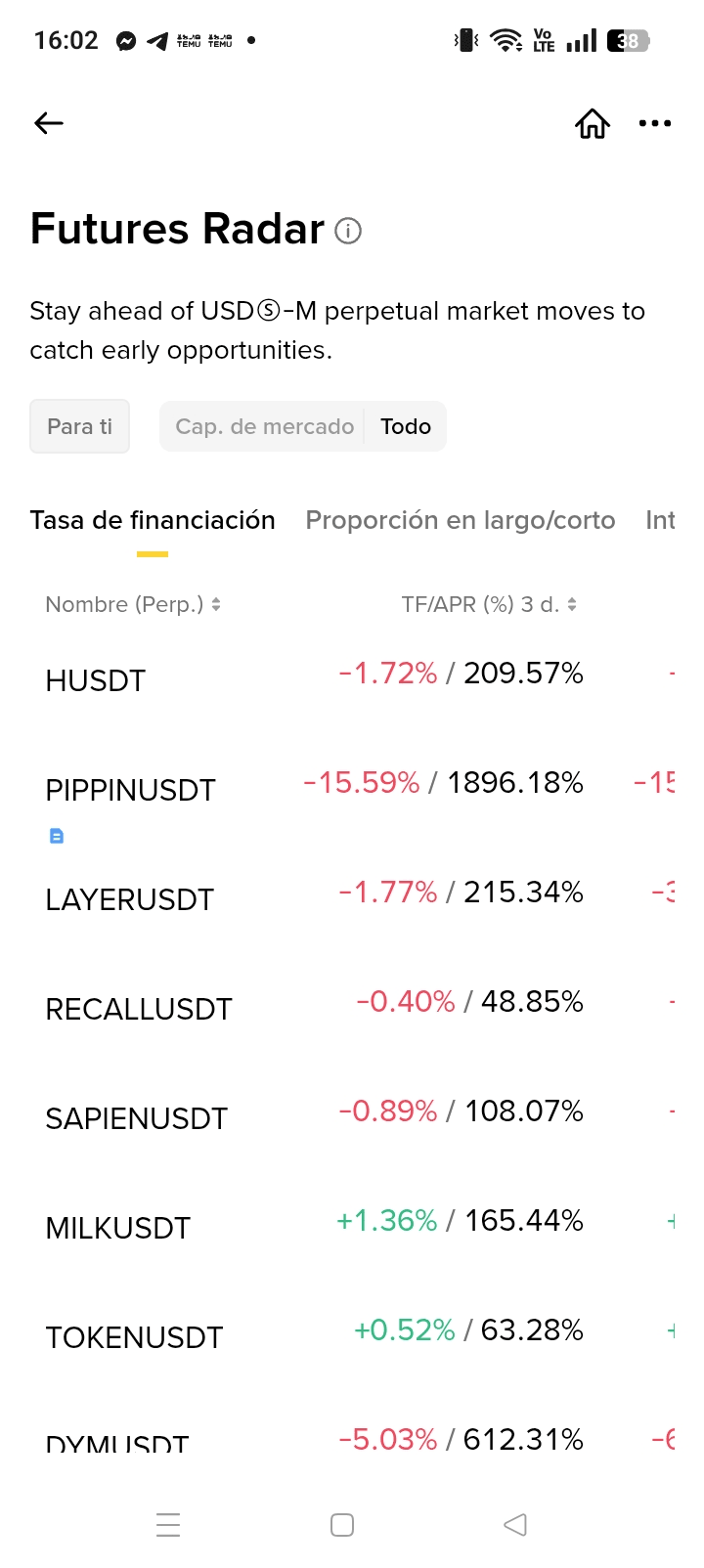The height and width of the screenshot is (1568, 704).
Task: Select the Todo market cap option
Action: pos(406,427)
